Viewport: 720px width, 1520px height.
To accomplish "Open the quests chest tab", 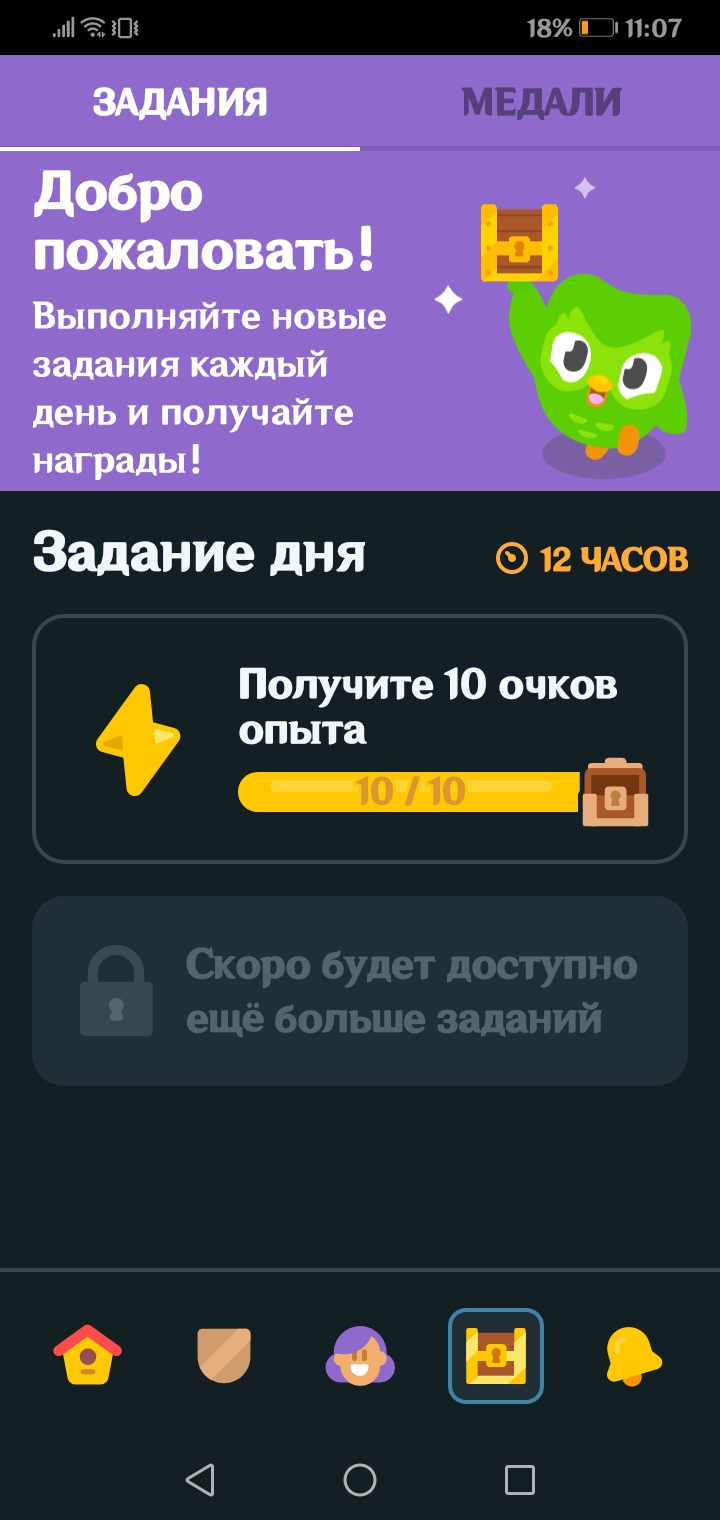I will click(x=496, y=1355).
